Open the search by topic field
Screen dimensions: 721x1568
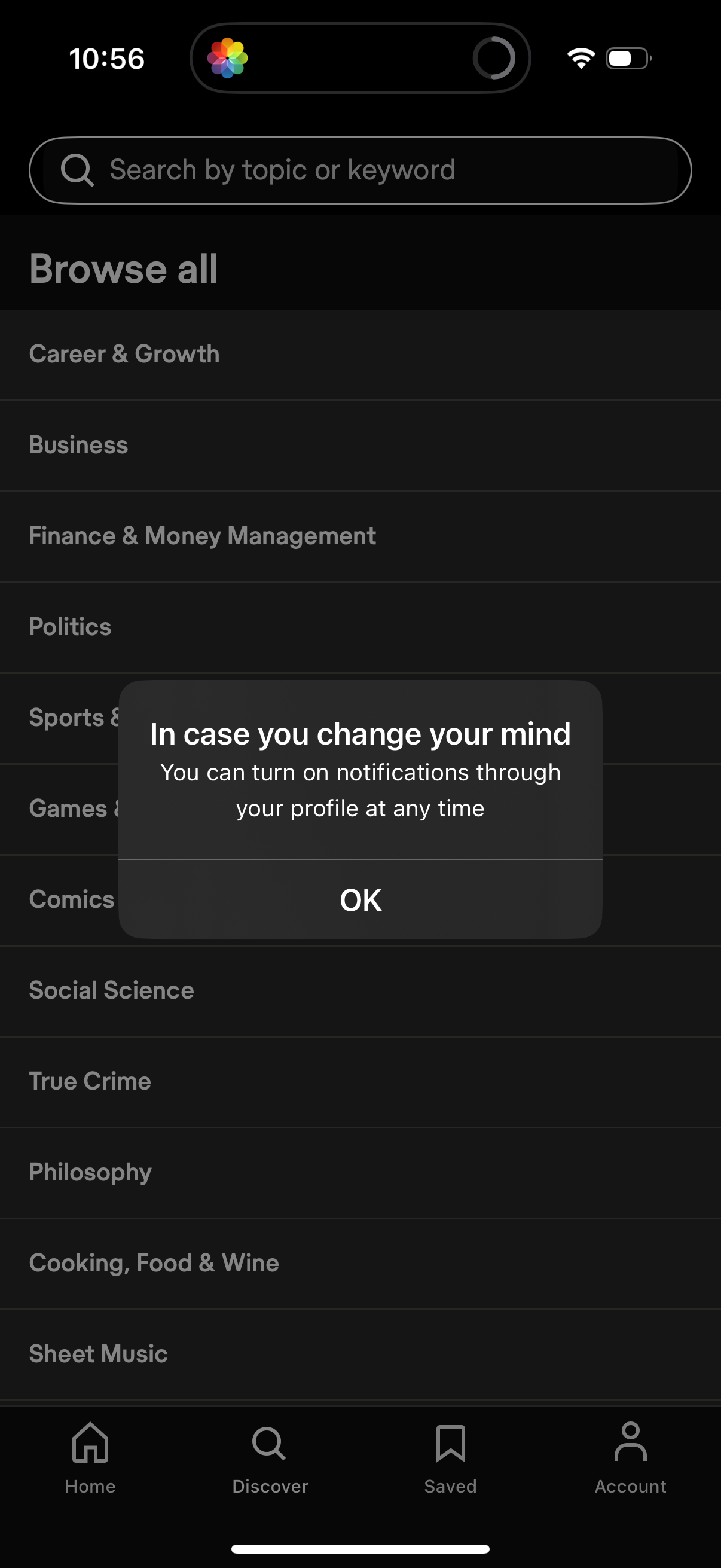(x=360, y=170)
